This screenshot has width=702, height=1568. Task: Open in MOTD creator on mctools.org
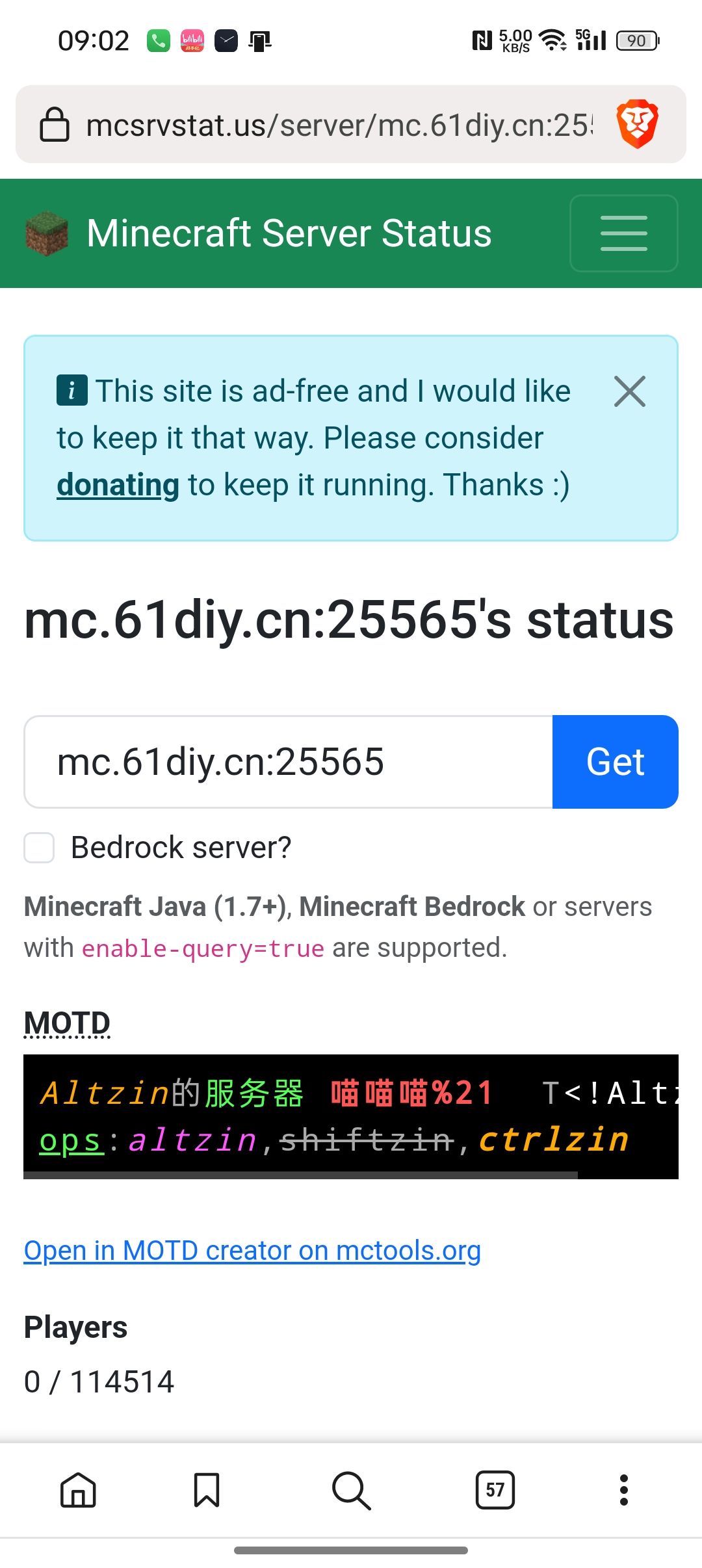(252, 1250)
